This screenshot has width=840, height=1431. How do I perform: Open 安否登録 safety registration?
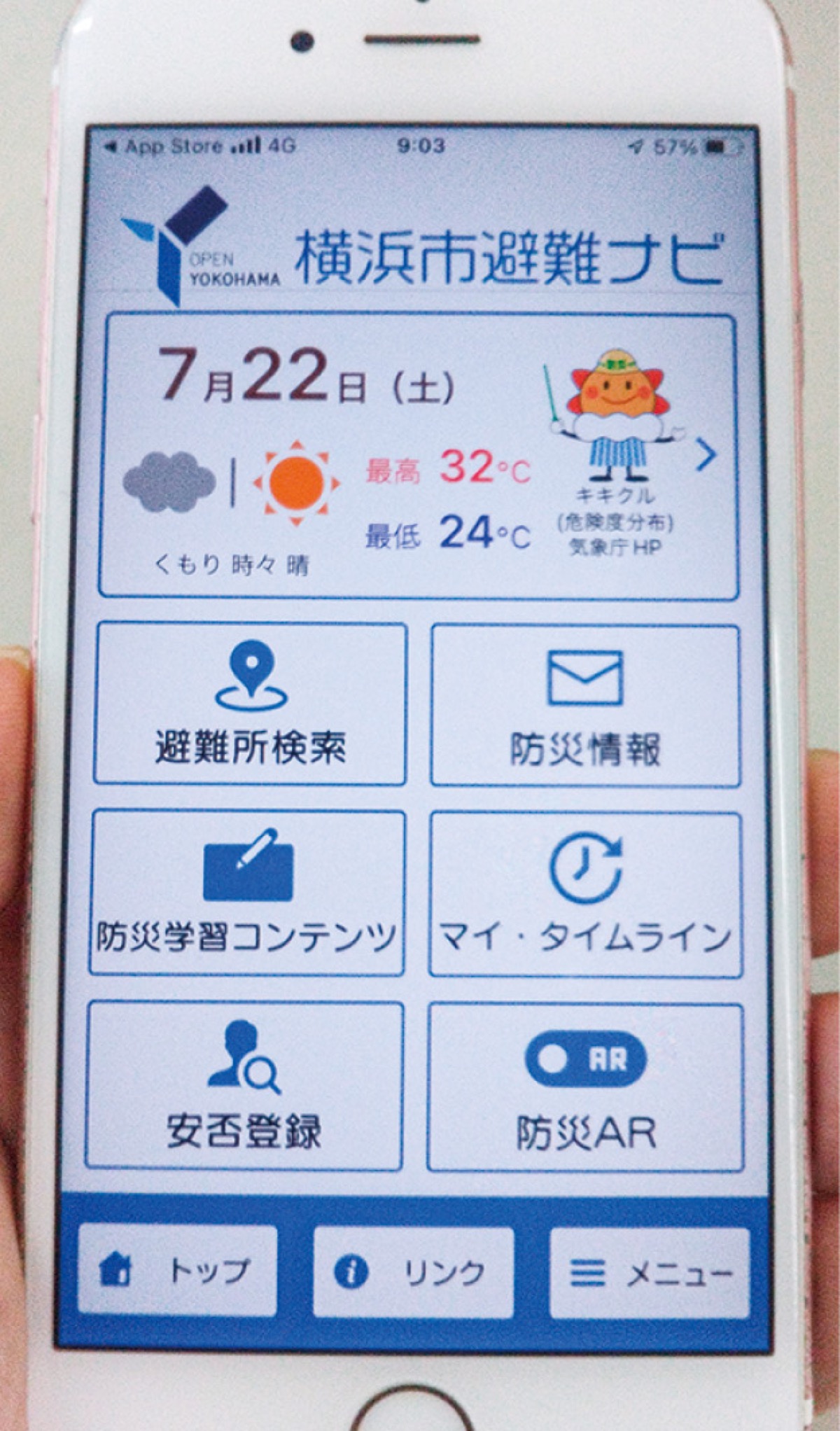pyautogui.click(x=244, y=1086)
